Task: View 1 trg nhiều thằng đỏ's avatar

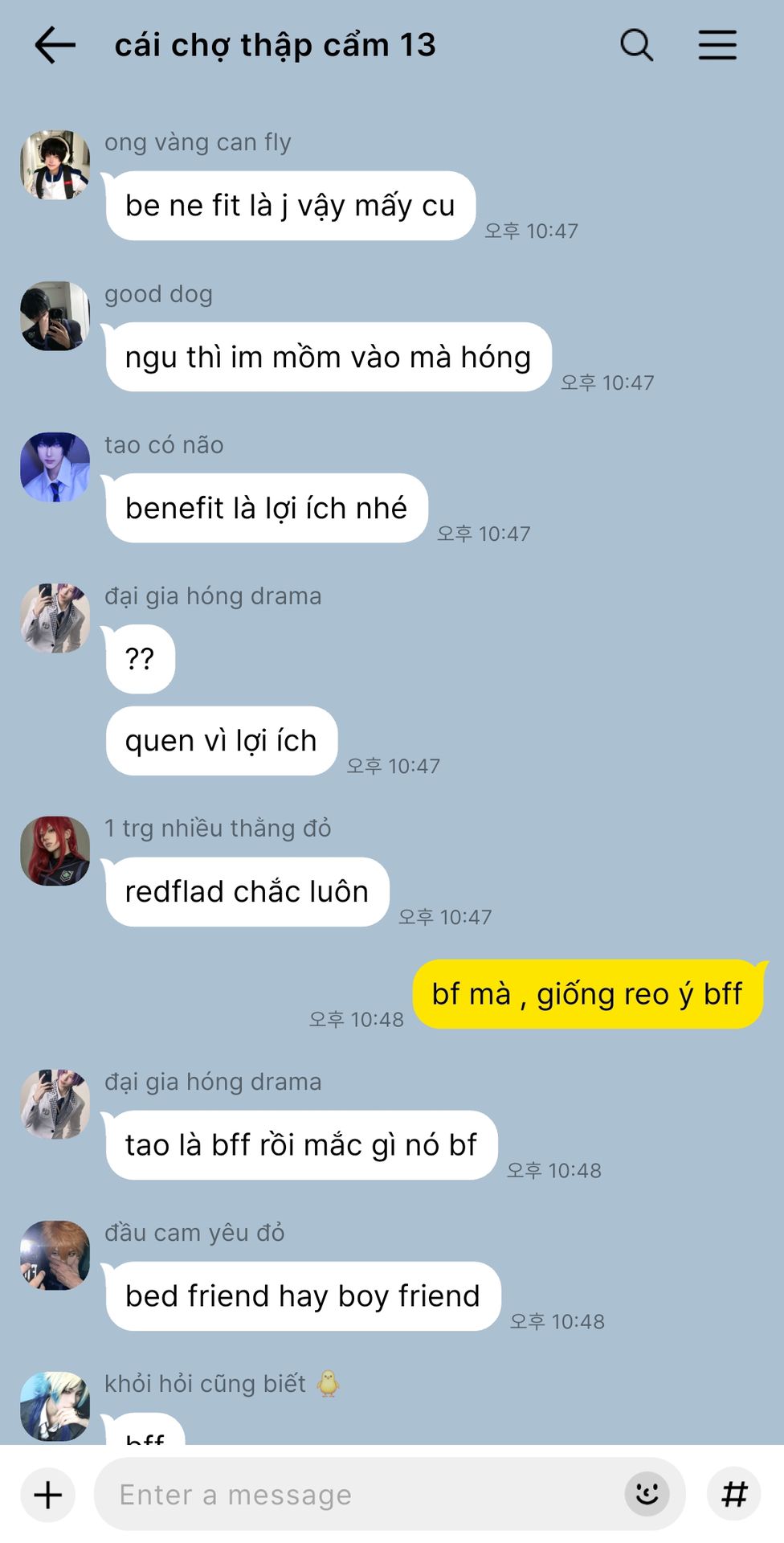Action: [55, 851]
